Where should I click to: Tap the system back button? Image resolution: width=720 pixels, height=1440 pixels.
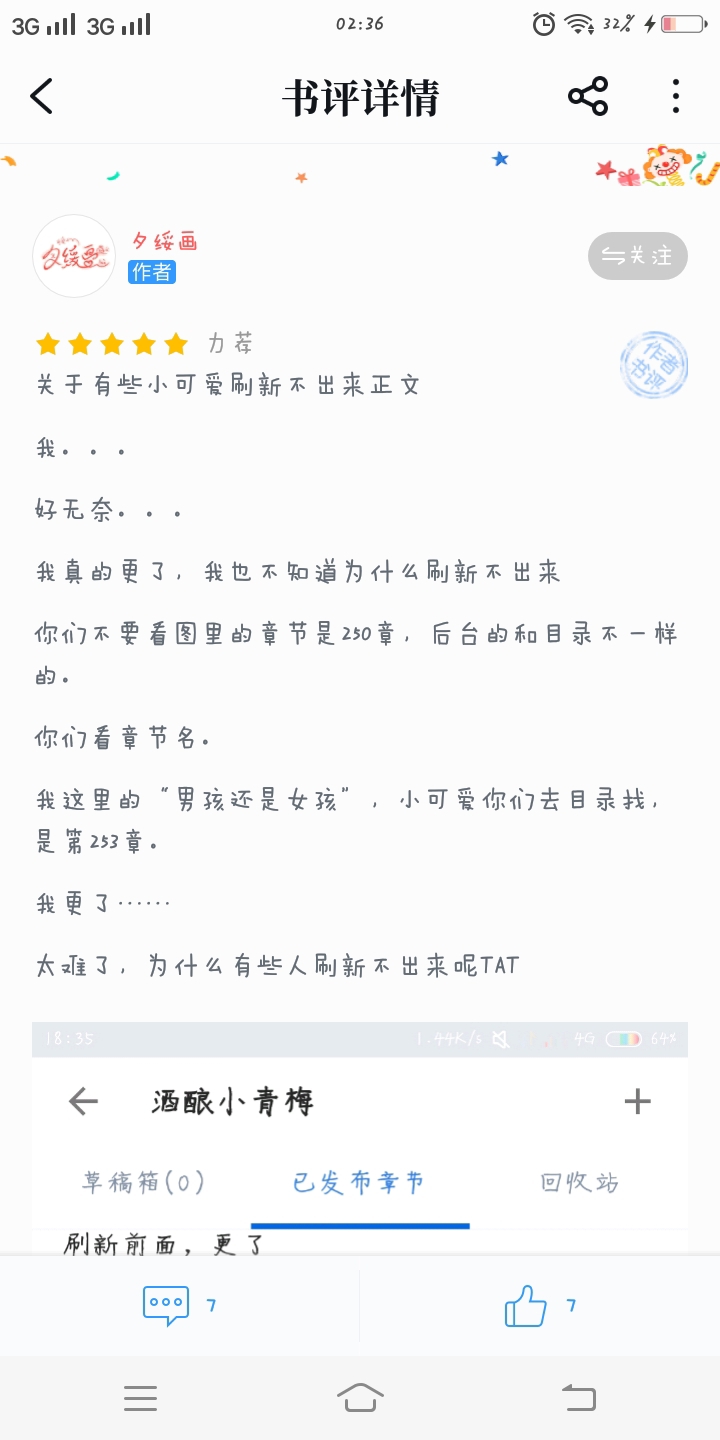pyautogui.click(x=579, y=1397)
